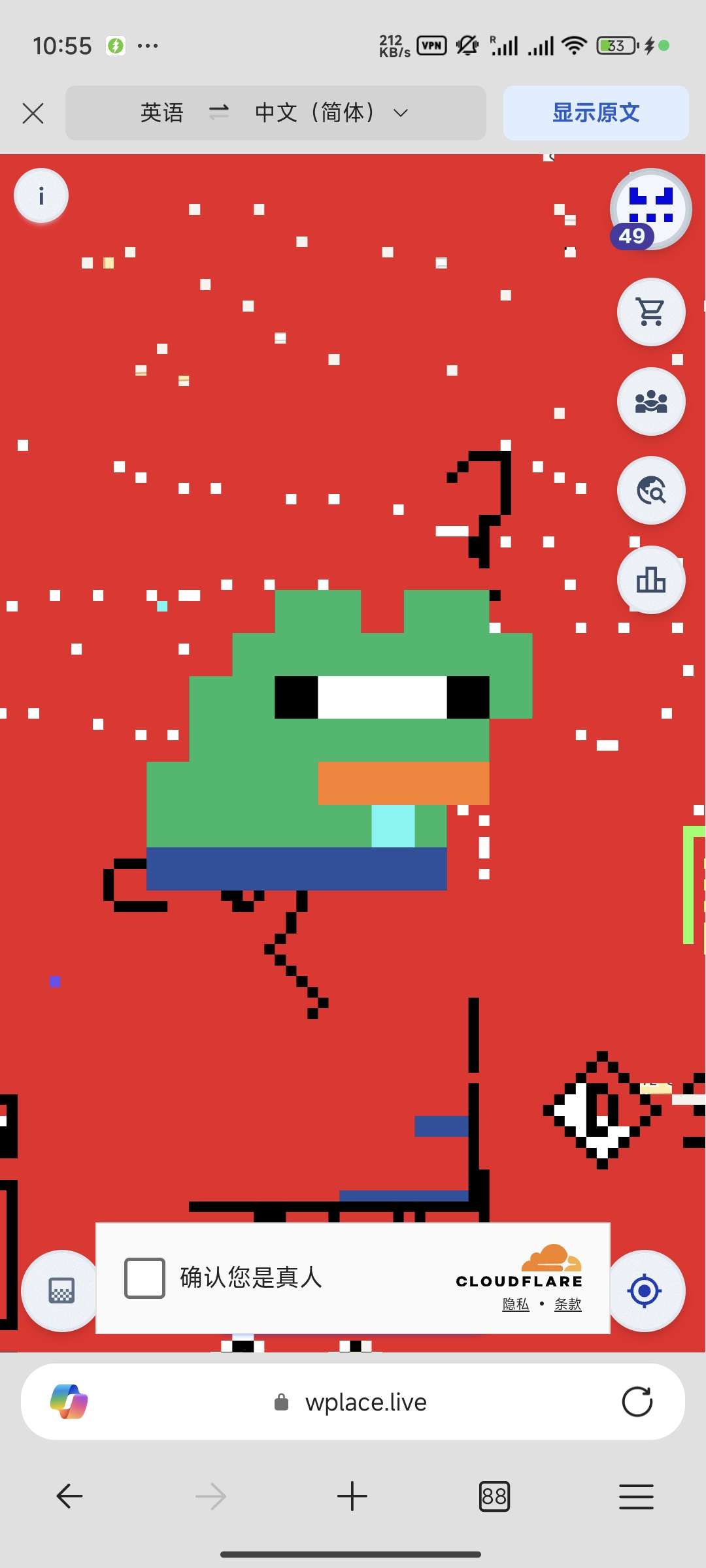This screenshot has height=1568, width=706.
Task: Center map on my location
Action: pos(645,1291)
